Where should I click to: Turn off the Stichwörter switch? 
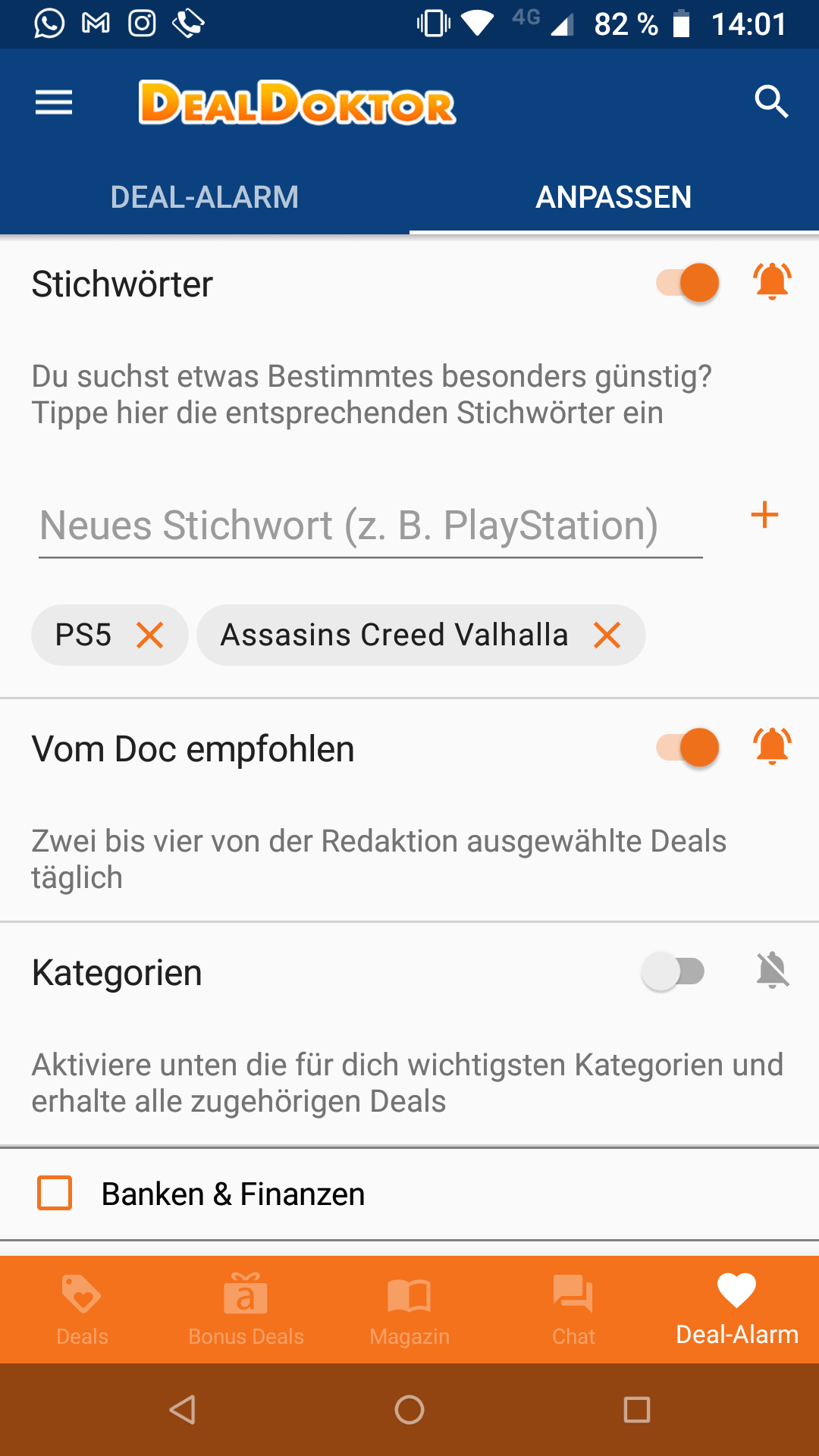pos(687,283)
